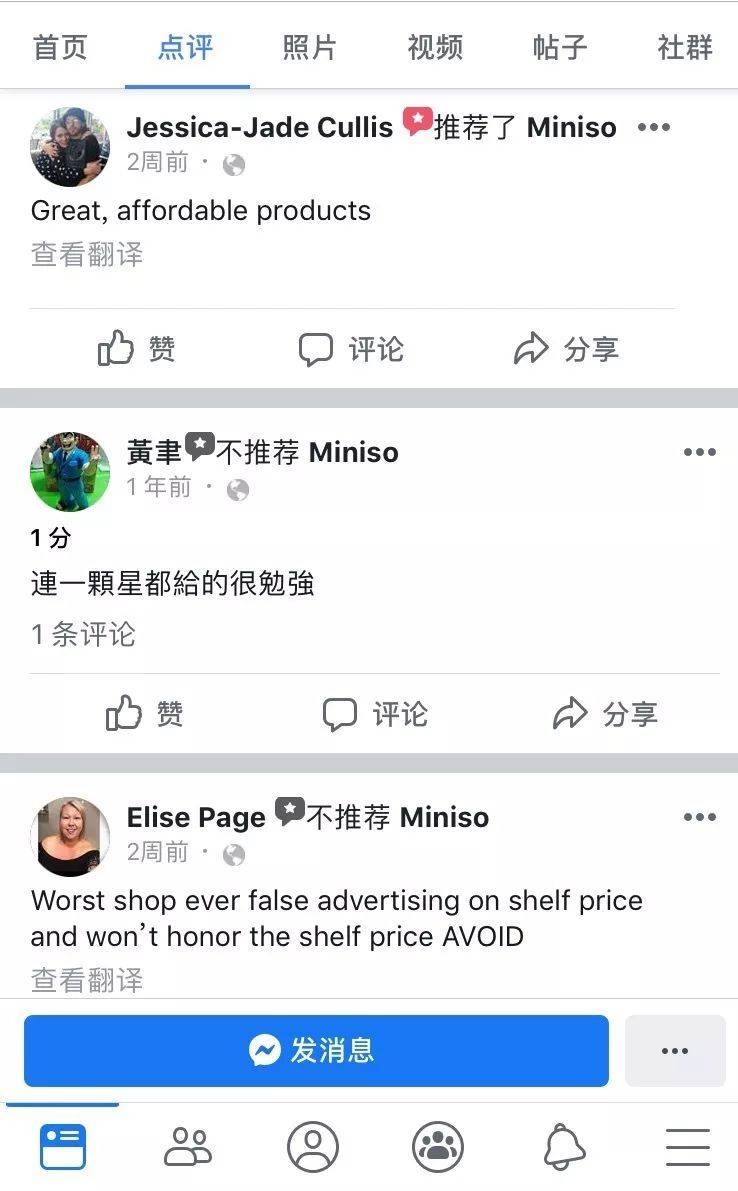Screen dimensions: 738x1191
Task: Comment on Jessica-Jade Cullis's review
Action: 351,349
